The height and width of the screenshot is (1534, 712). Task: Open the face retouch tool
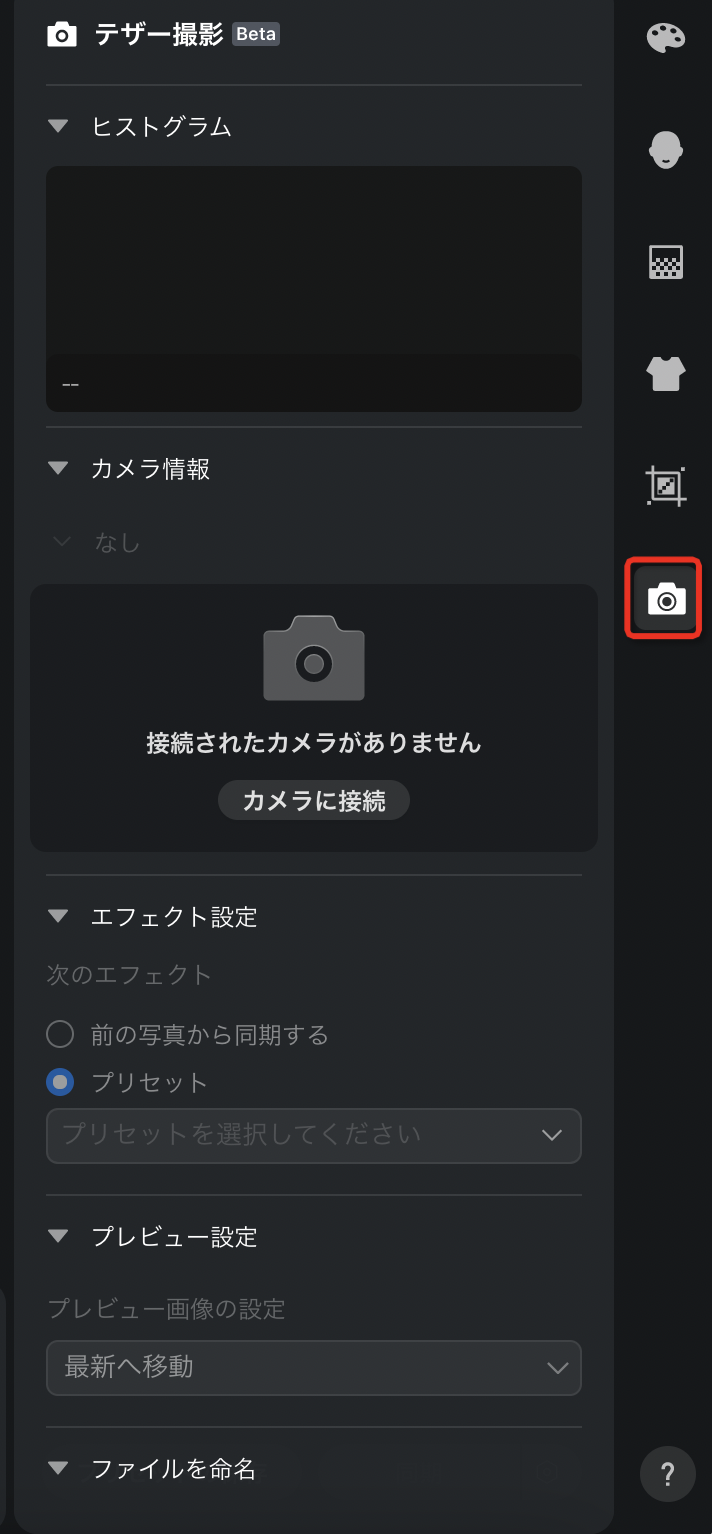[x=666, y=151]
